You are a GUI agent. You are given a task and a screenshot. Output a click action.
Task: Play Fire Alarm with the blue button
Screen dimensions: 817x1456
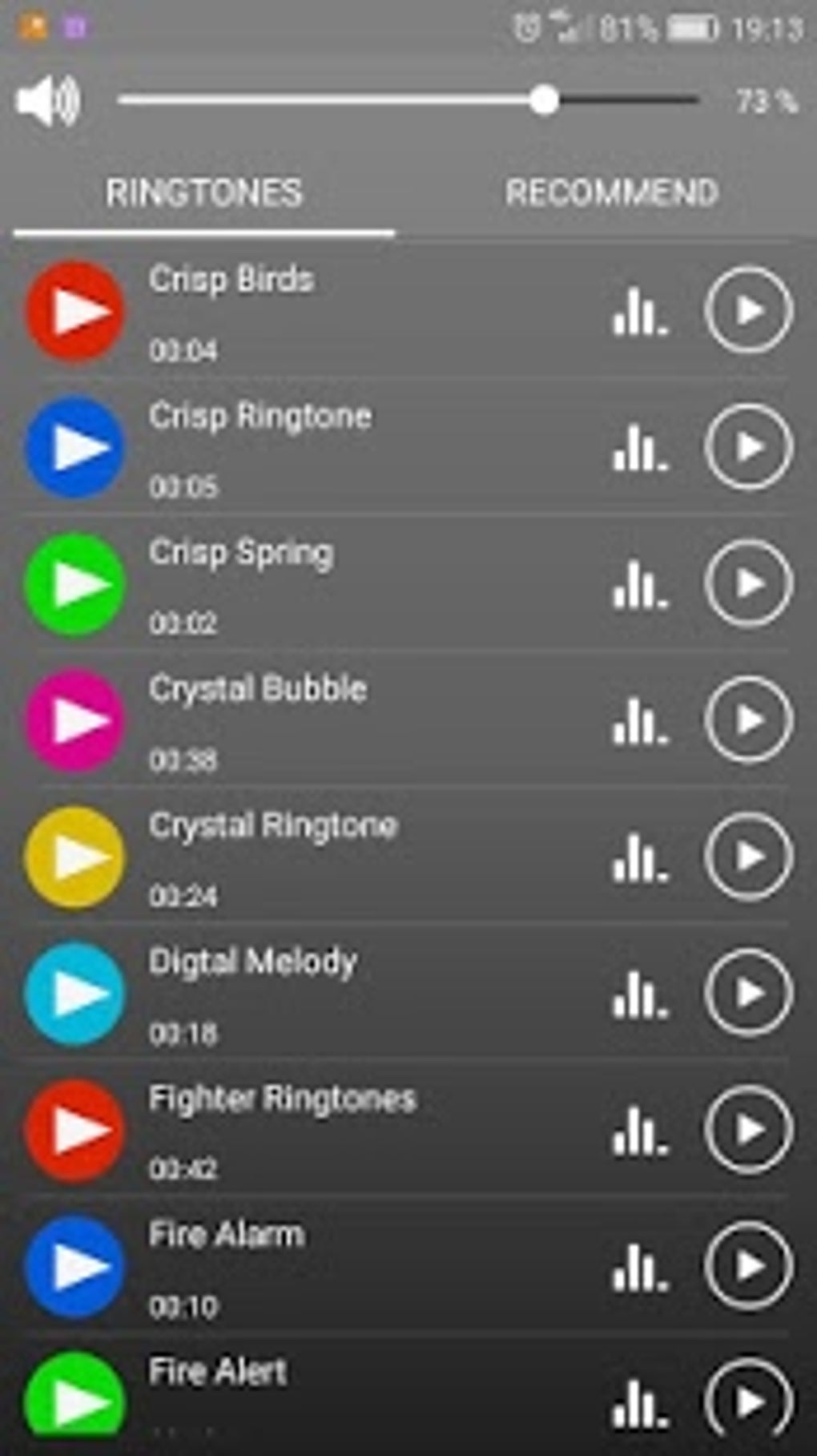point(75,1266)
